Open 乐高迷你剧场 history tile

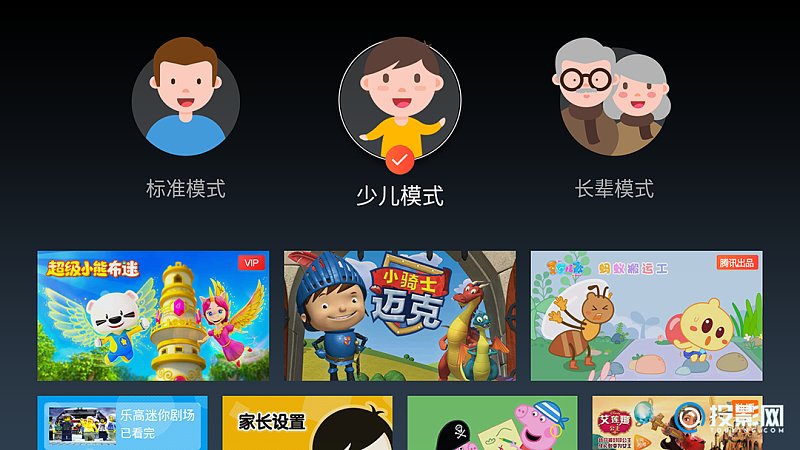122,424
